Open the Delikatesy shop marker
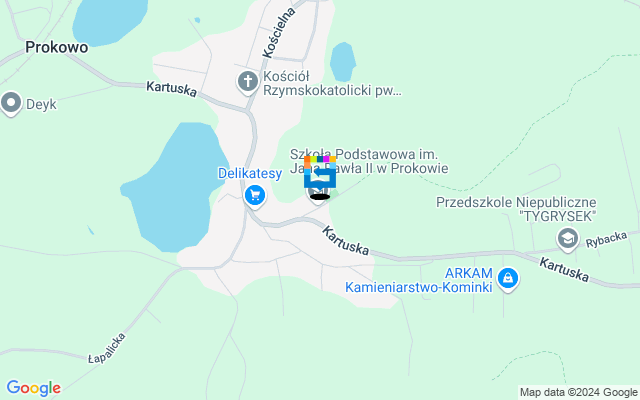The width and height of the screenshot is (640, 400). (x=256, y=195)
